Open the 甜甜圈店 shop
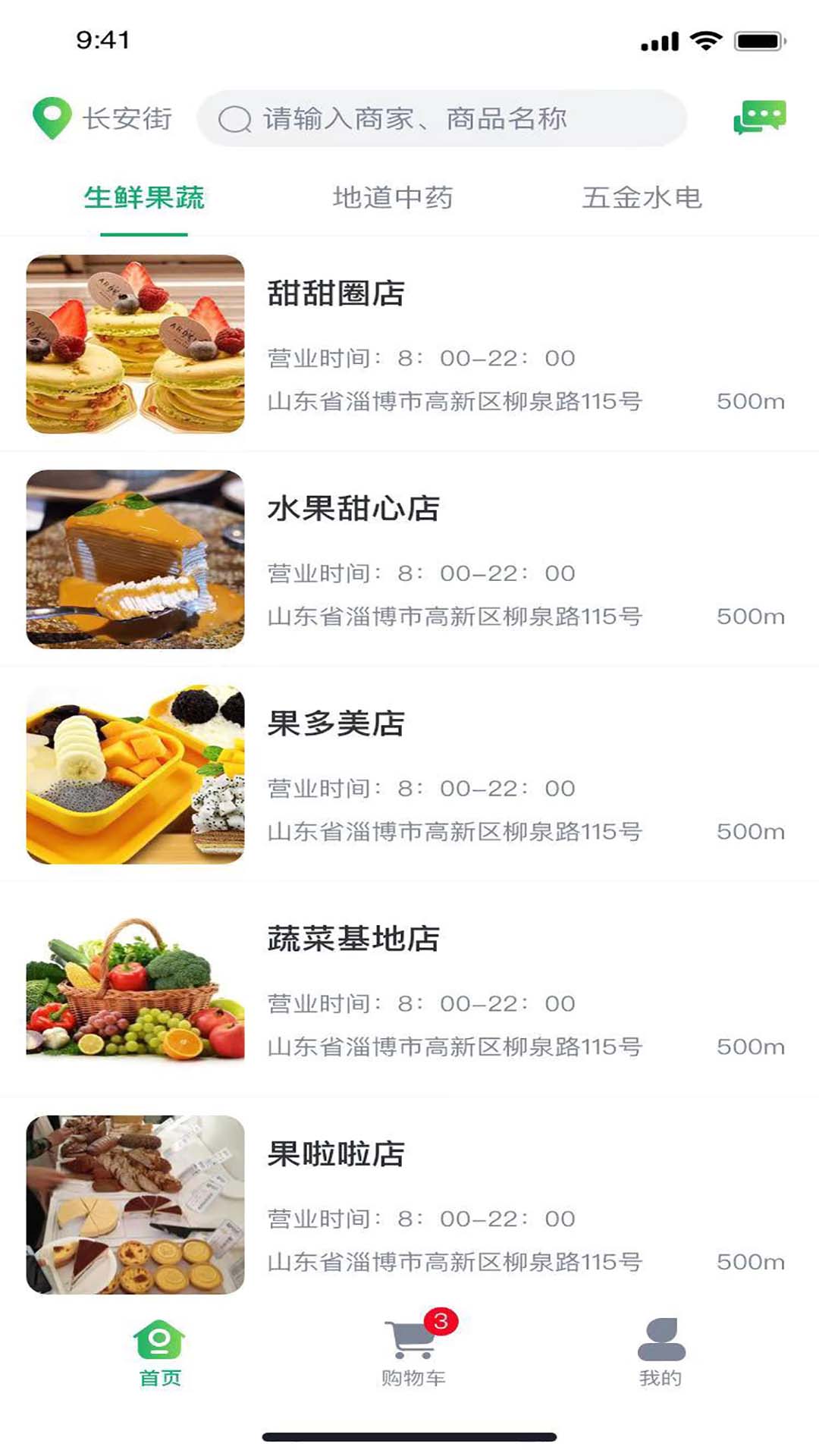The height and width of the screenshot is (1456, 819). pos(409,344)
